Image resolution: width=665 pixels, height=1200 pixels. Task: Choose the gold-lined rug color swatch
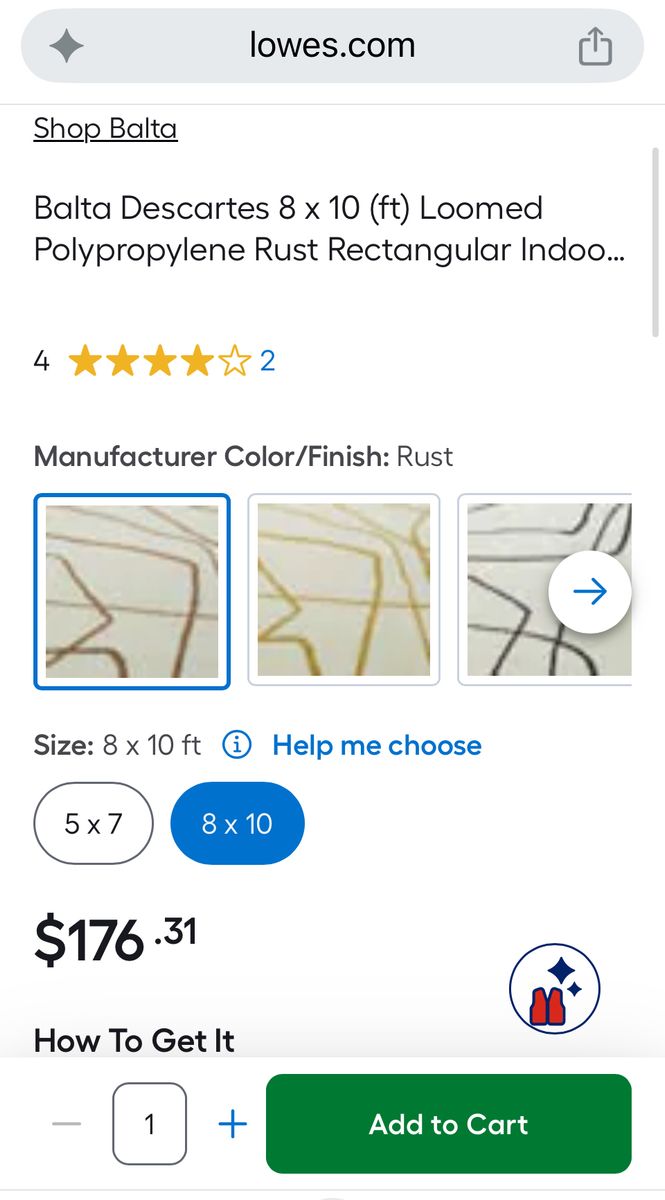343,592
